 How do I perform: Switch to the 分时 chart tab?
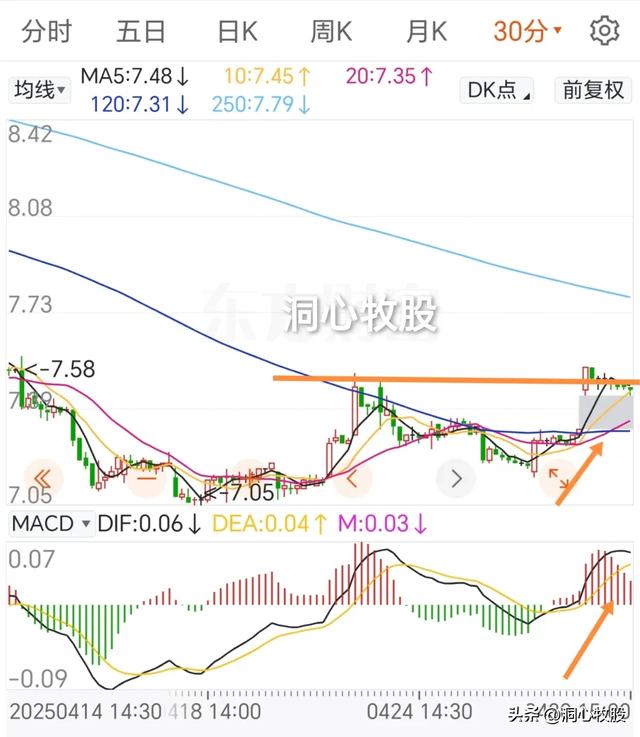(46, 31)
